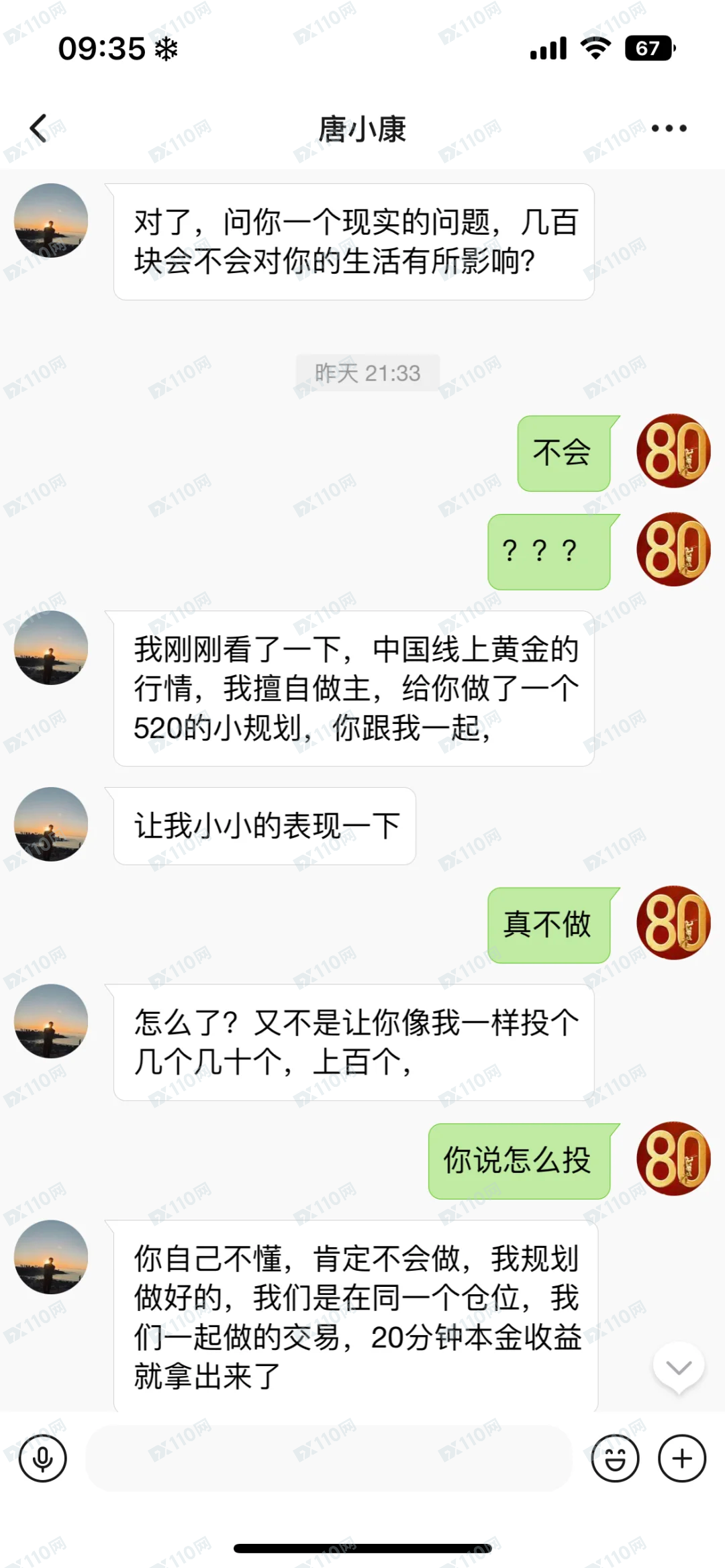This screenshot has width=725, height=1568.
Task: Tap the message bubble saying 不会
Action: point(563,452)
